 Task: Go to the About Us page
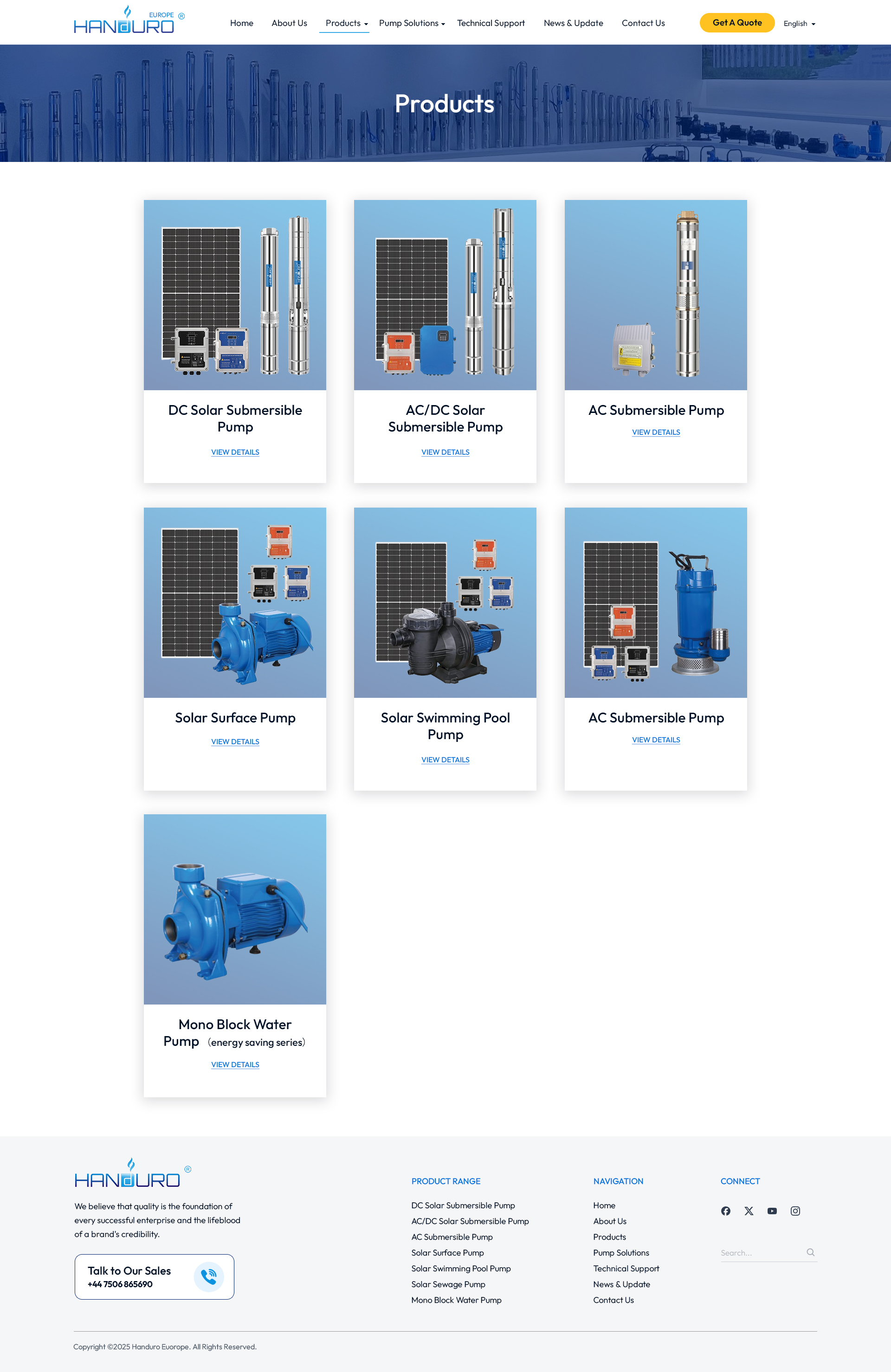point(289,24)
